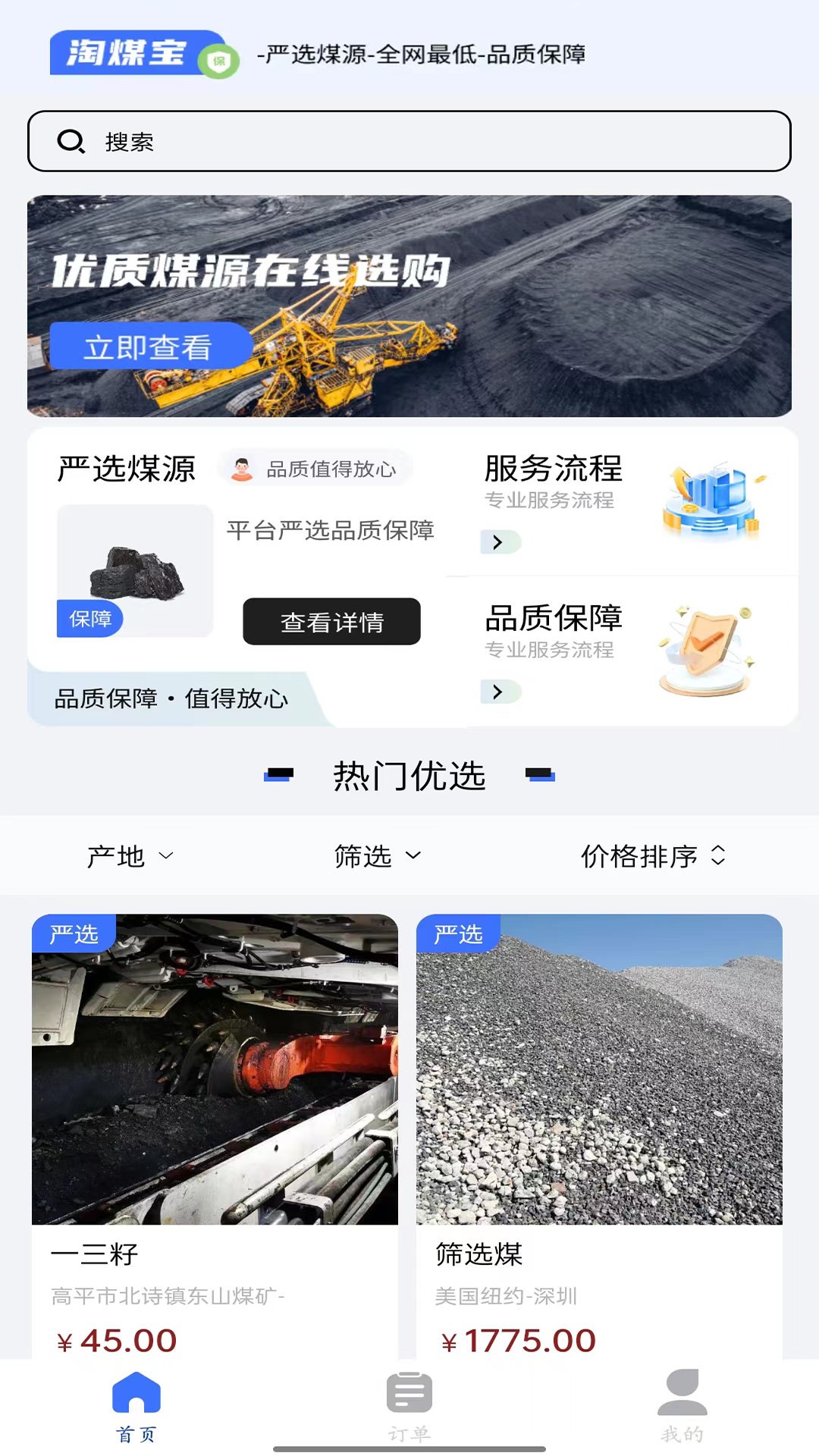
Task: Click the 查看详情 details button
Action: coord(331,621)
